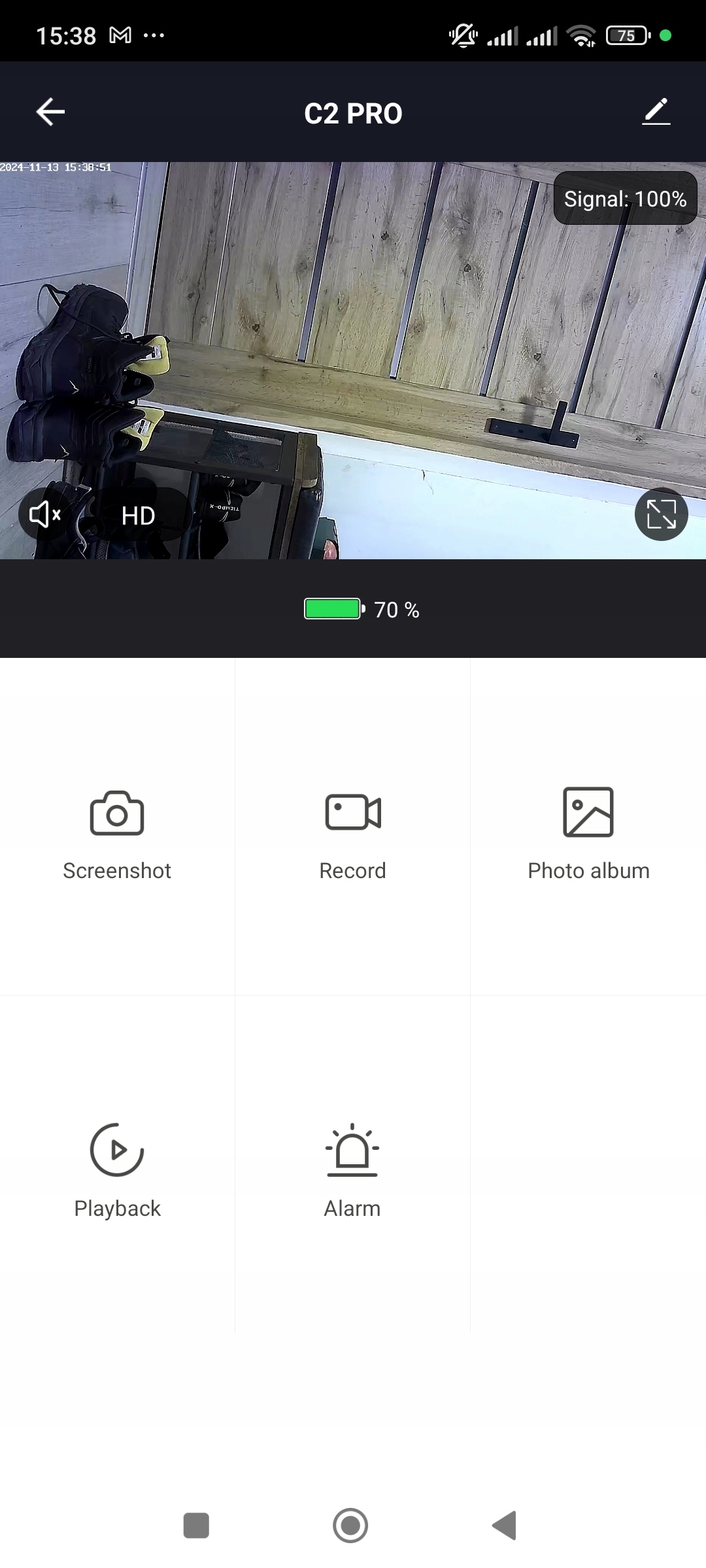
Task: Change the HD video quality
Action: [x=138, y=516]
